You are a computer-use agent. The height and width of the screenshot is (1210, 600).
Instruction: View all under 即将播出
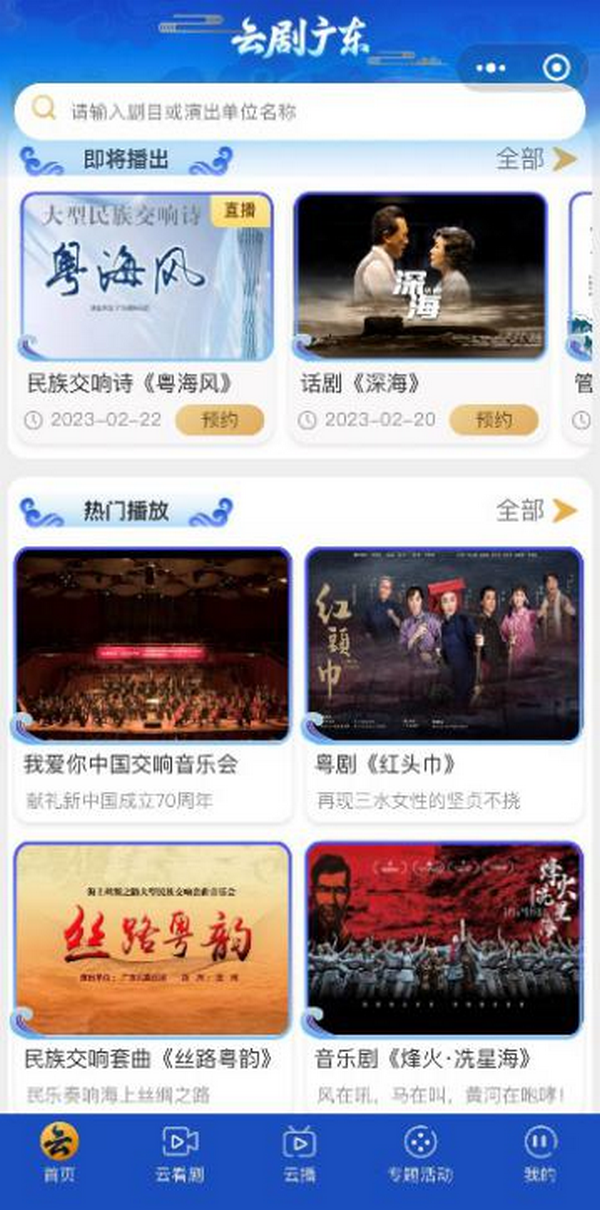536,159
